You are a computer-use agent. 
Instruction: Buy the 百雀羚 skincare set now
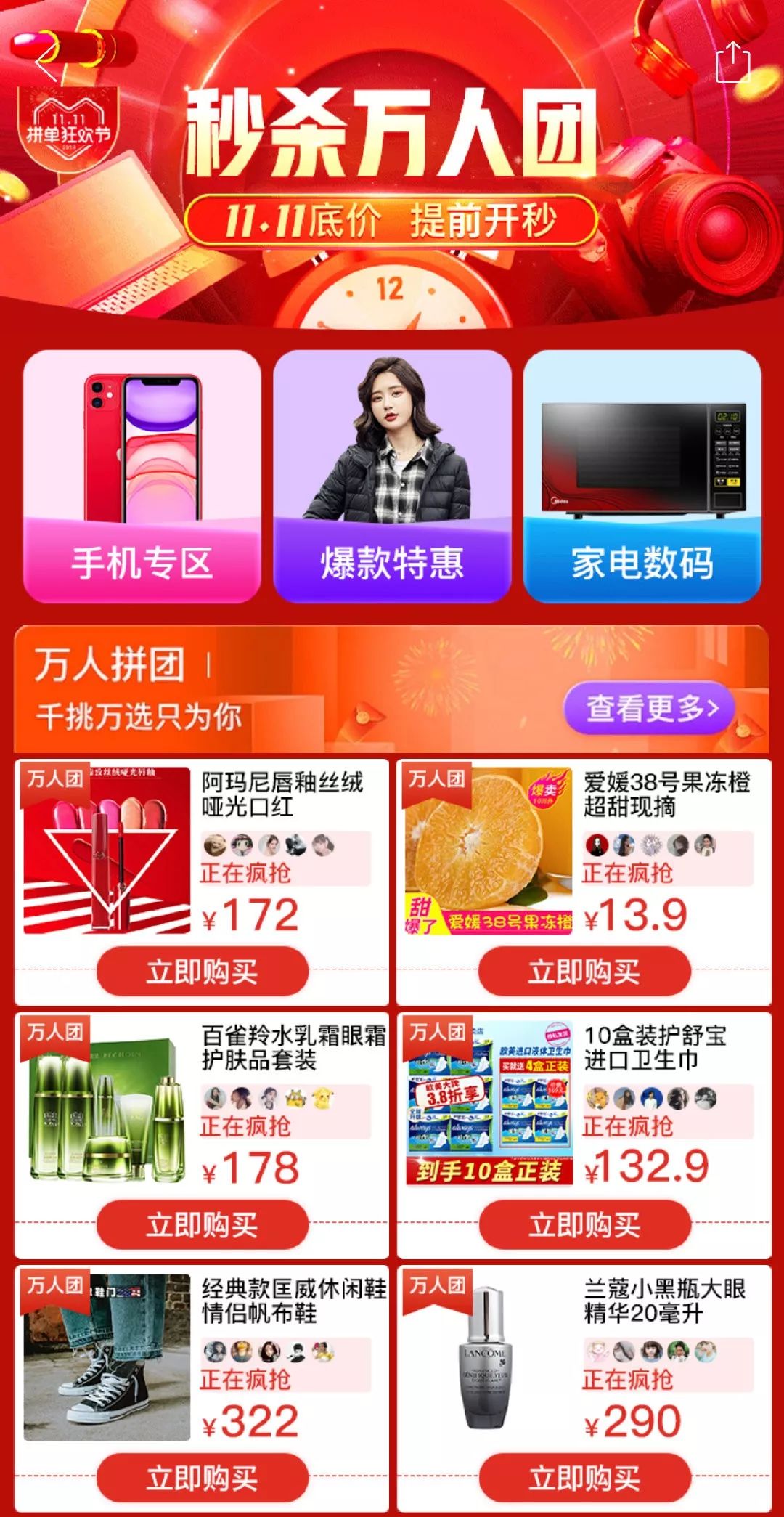point(203,1224)
